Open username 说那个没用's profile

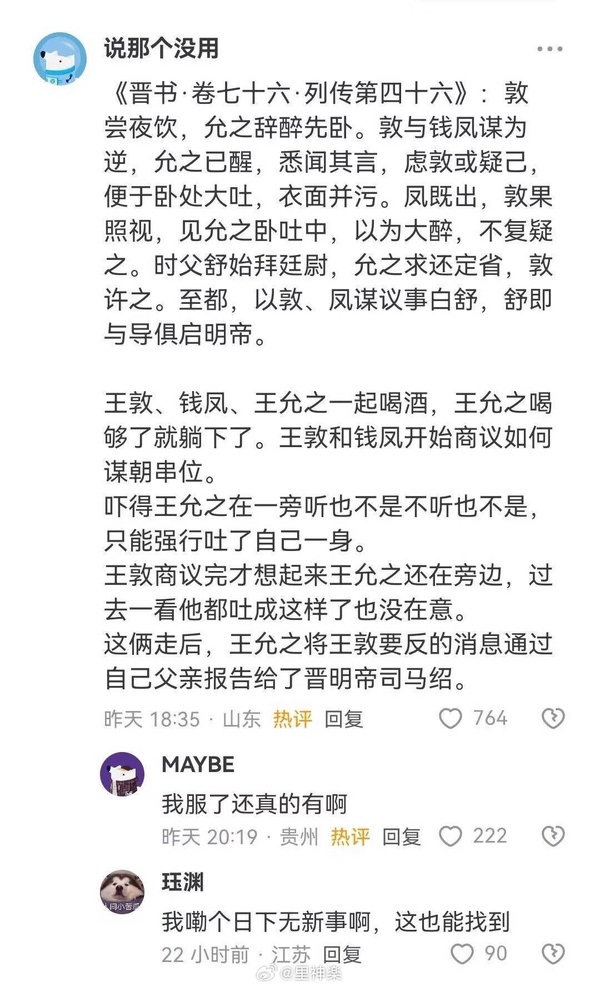click(161, 47)
